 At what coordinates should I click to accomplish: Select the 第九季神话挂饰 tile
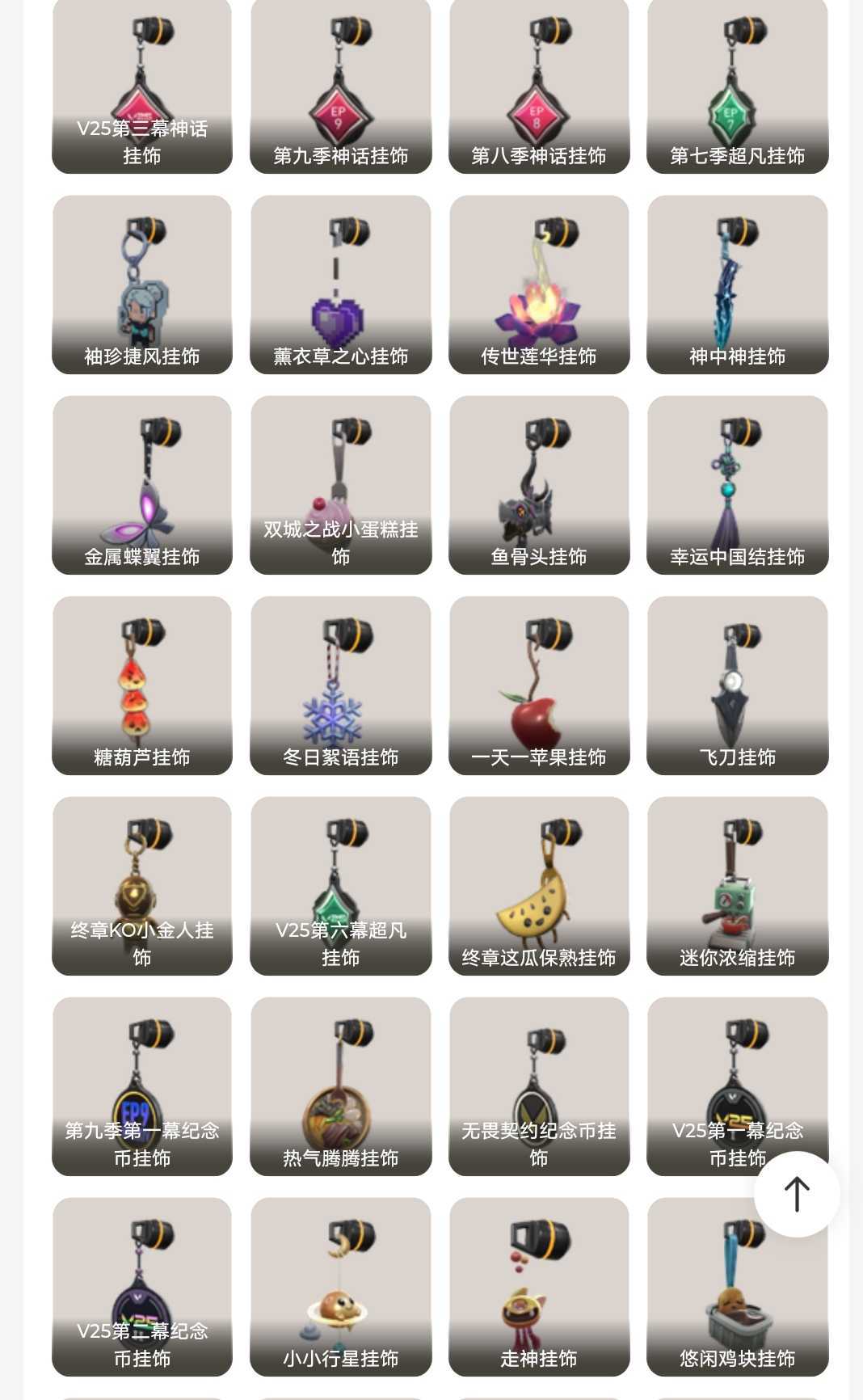pos(340,85)
